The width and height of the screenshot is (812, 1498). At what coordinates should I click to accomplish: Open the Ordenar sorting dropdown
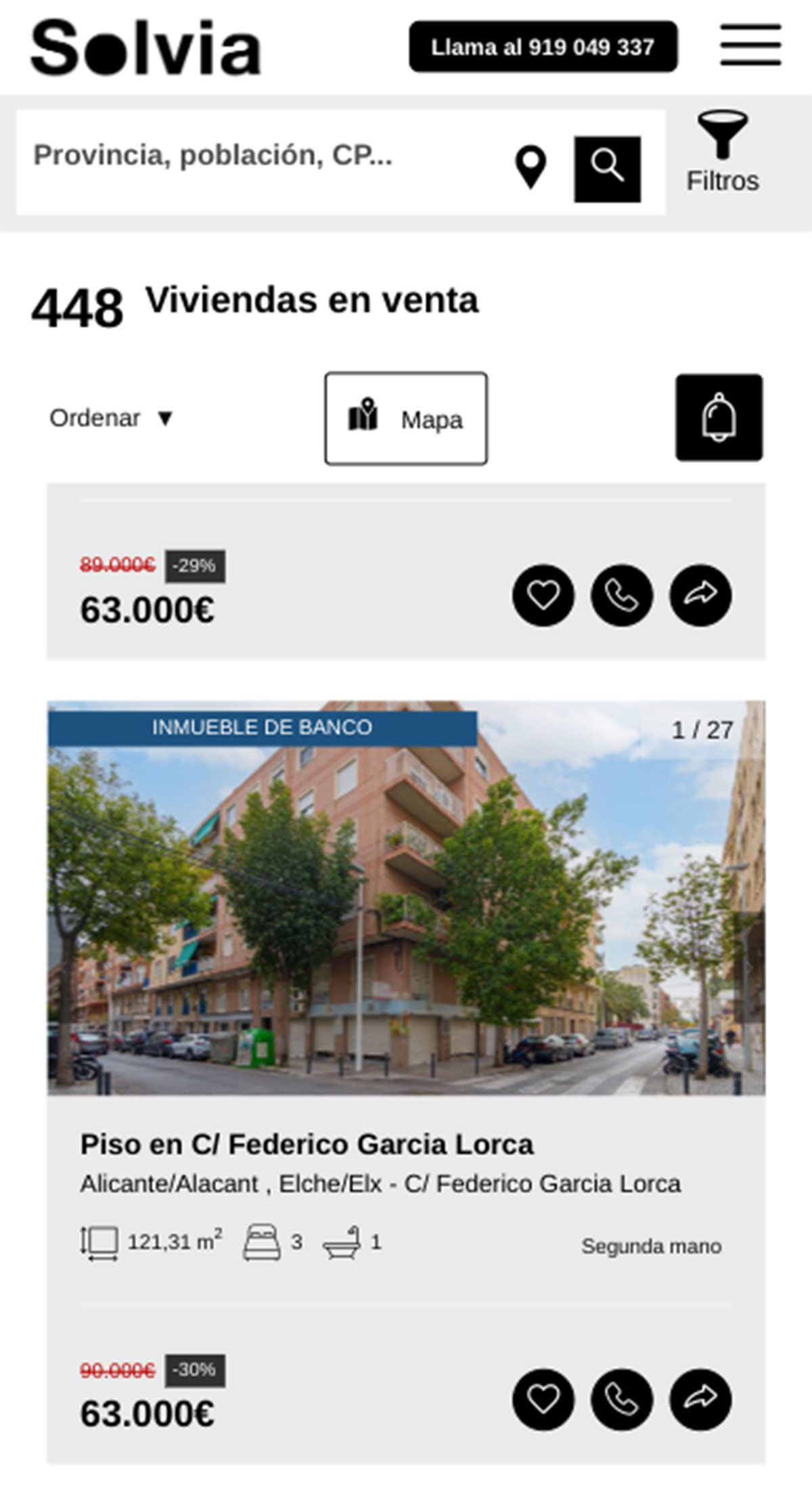coord(95,418)
